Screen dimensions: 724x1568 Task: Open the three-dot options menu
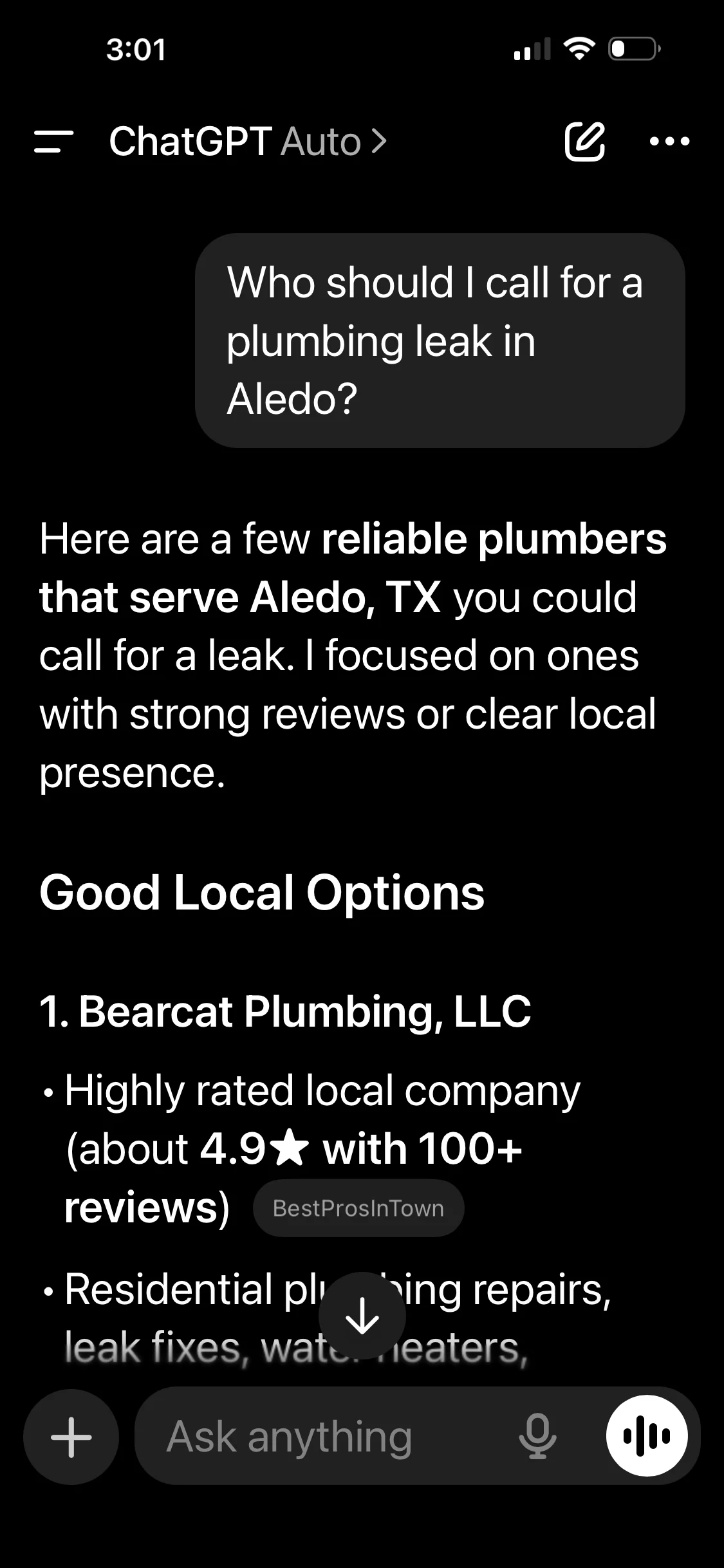[668, 141]
